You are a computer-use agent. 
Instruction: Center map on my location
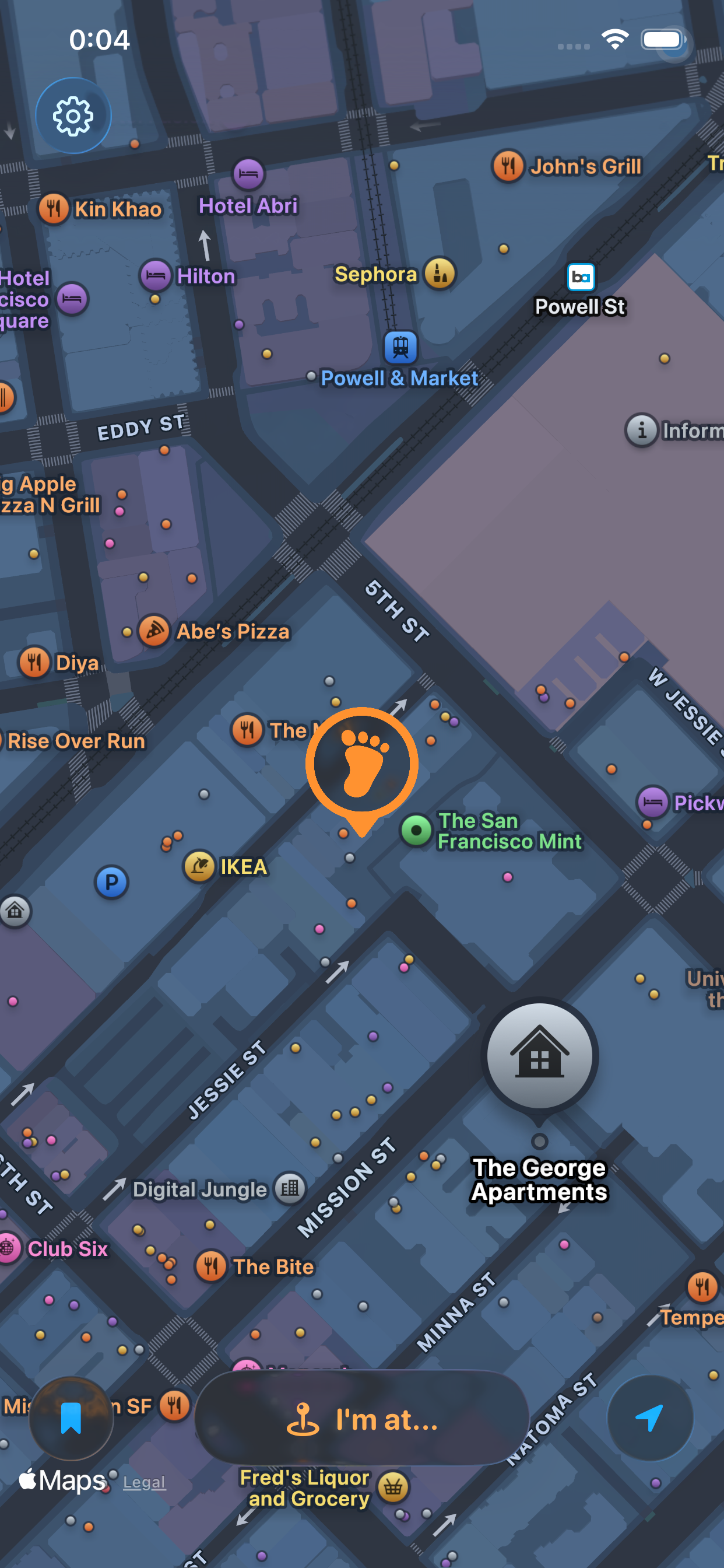649,1418
